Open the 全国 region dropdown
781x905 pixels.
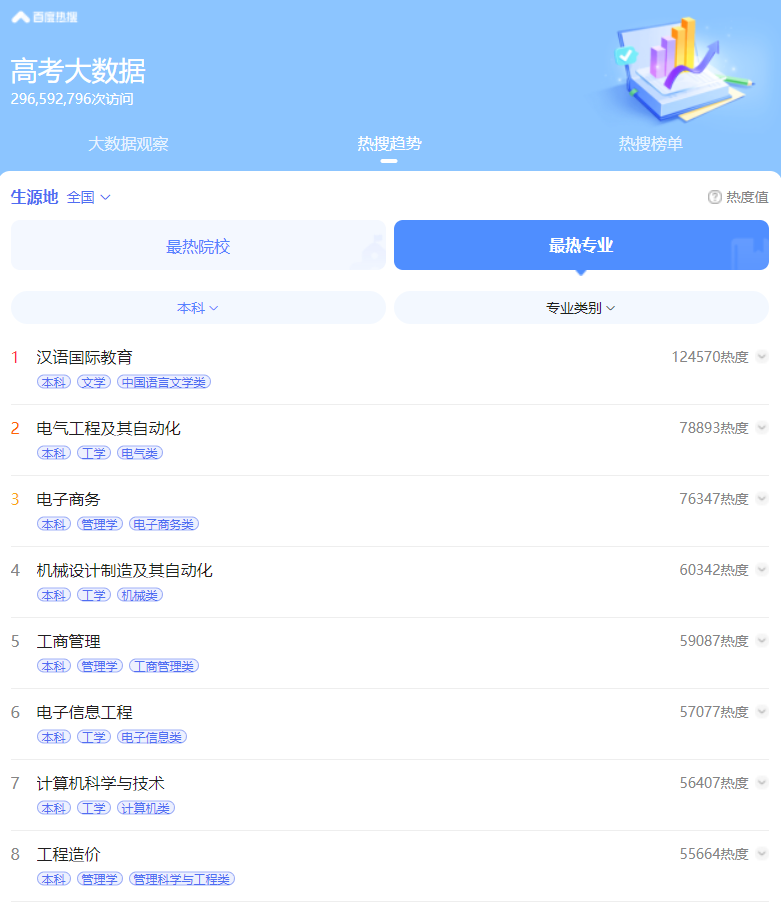pyautogui.click(x=88, y=198)
